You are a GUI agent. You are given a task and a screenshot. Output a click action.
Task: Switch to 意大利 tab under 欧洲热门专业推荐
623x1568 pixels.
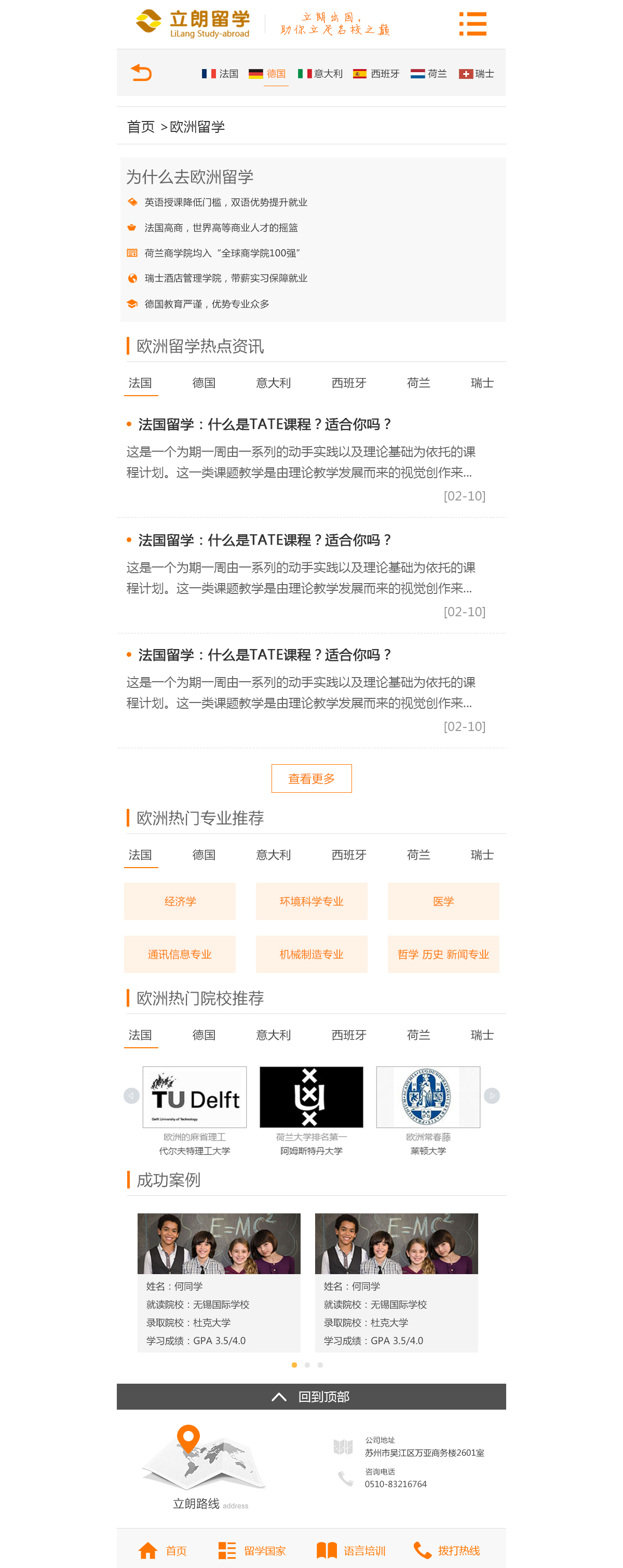tap(273, 855)
